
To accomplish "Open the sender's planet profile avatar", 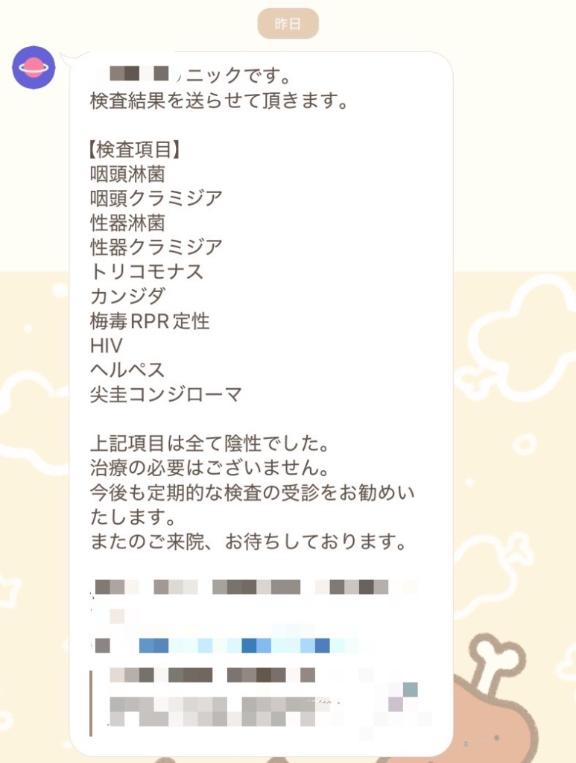I will (34, 68).
